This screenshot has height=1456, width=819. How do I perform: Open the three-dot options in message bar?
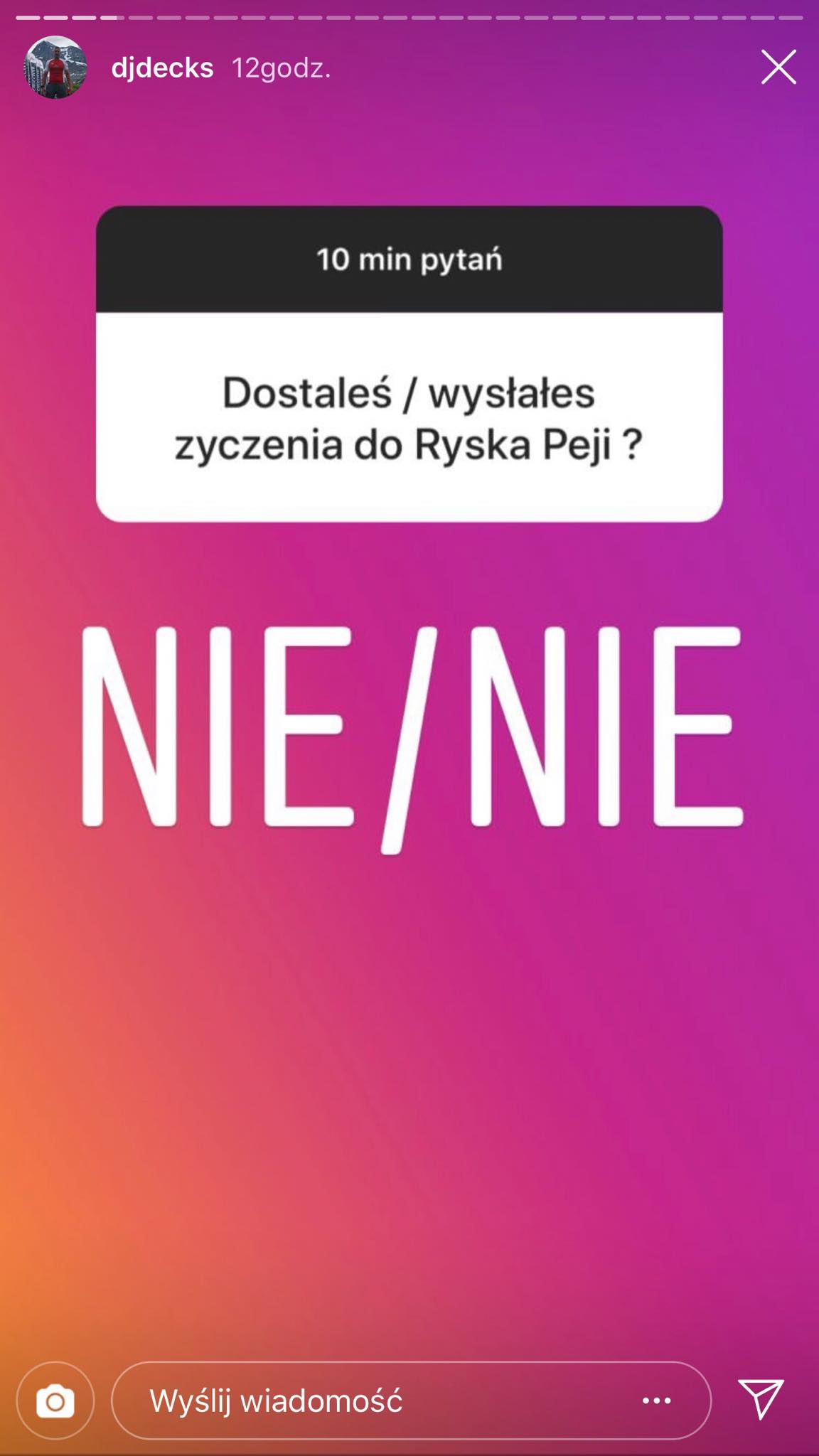pos(656,1401)
